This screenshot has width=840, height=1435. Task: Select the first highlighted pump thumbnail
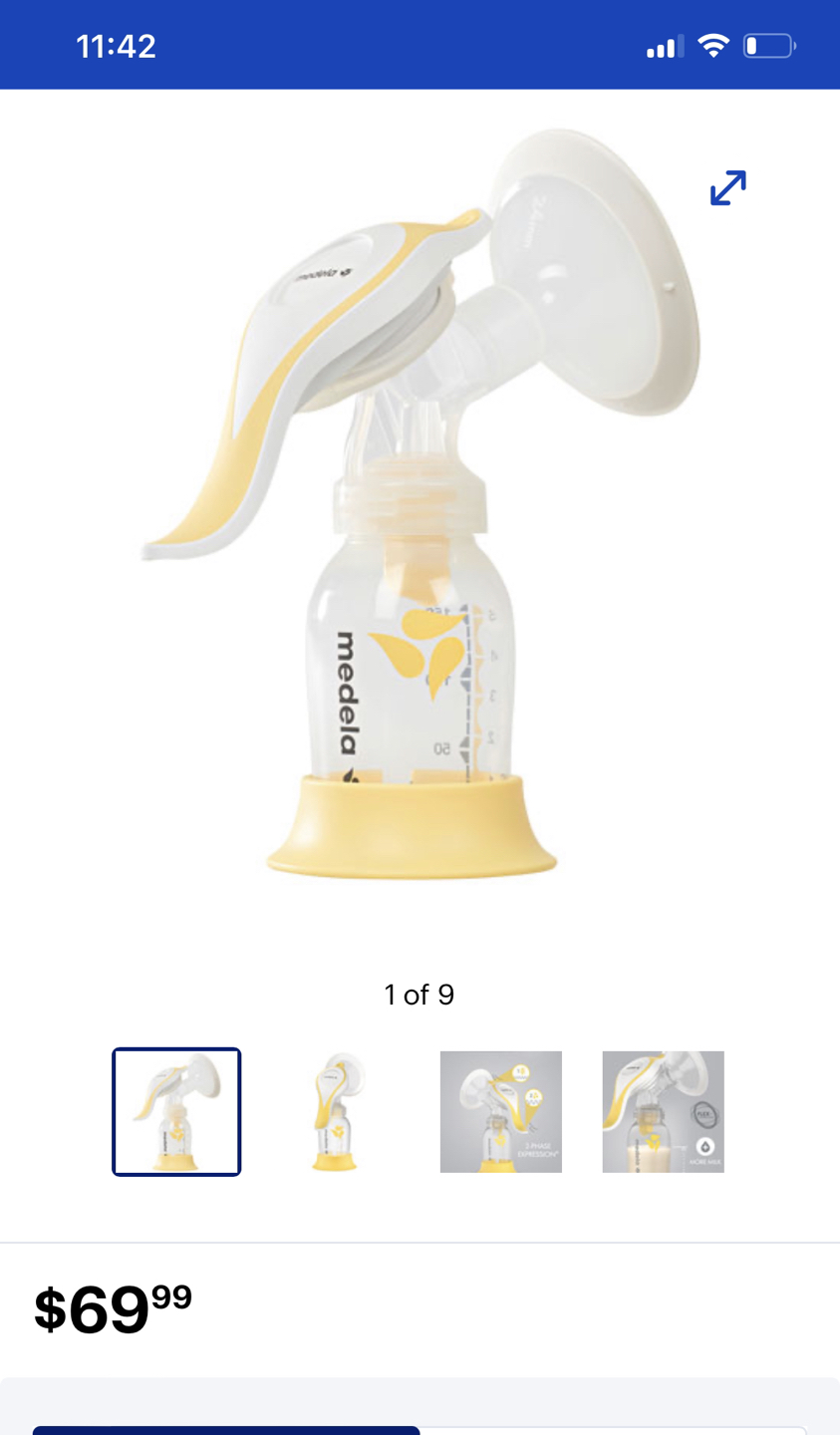tap(176, 1111)
